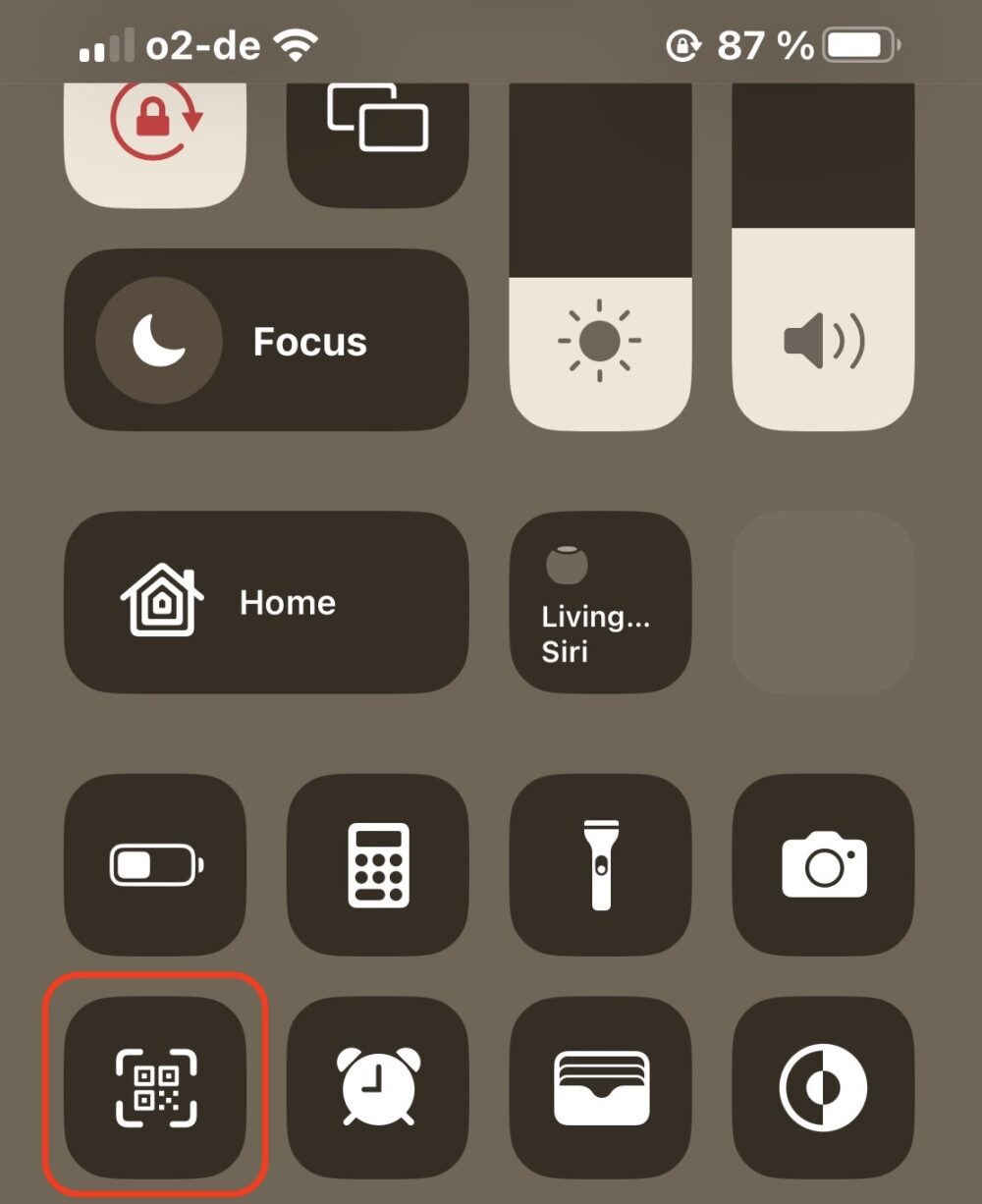
Task: Tap the brightness slider
Action: (600, 295)
